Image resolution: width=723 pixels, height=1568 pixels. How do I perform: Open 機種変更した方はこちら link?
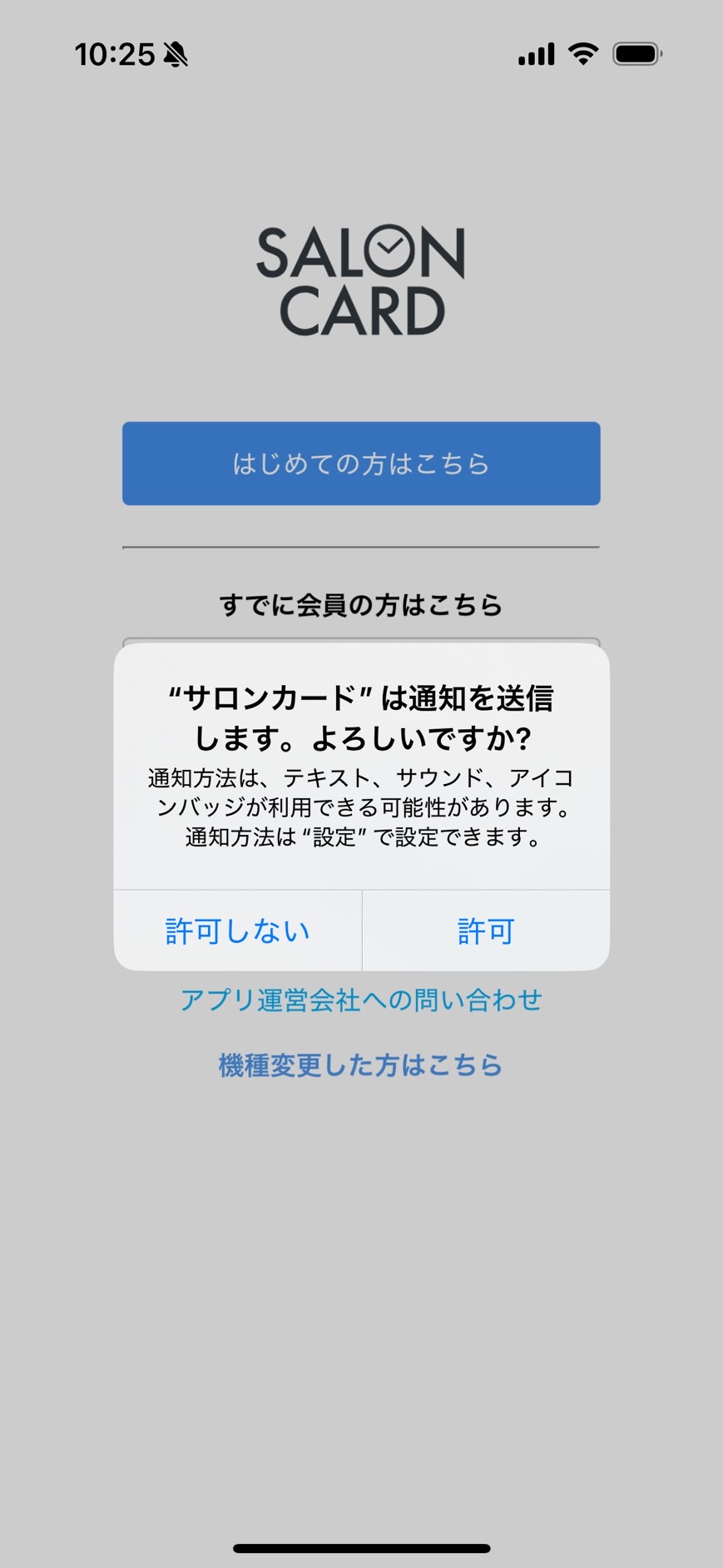tap(361, 1065)
